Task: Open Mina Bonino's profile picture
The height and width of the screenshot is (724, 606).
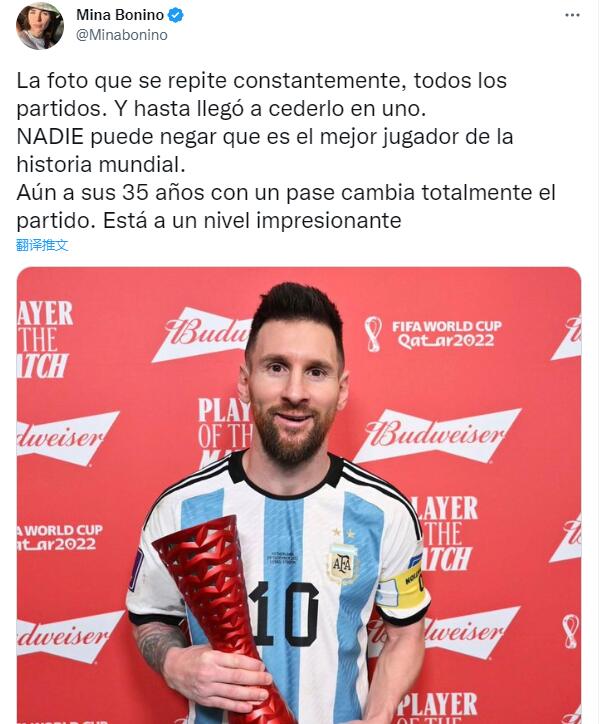Action: click(x=40, y=26)
